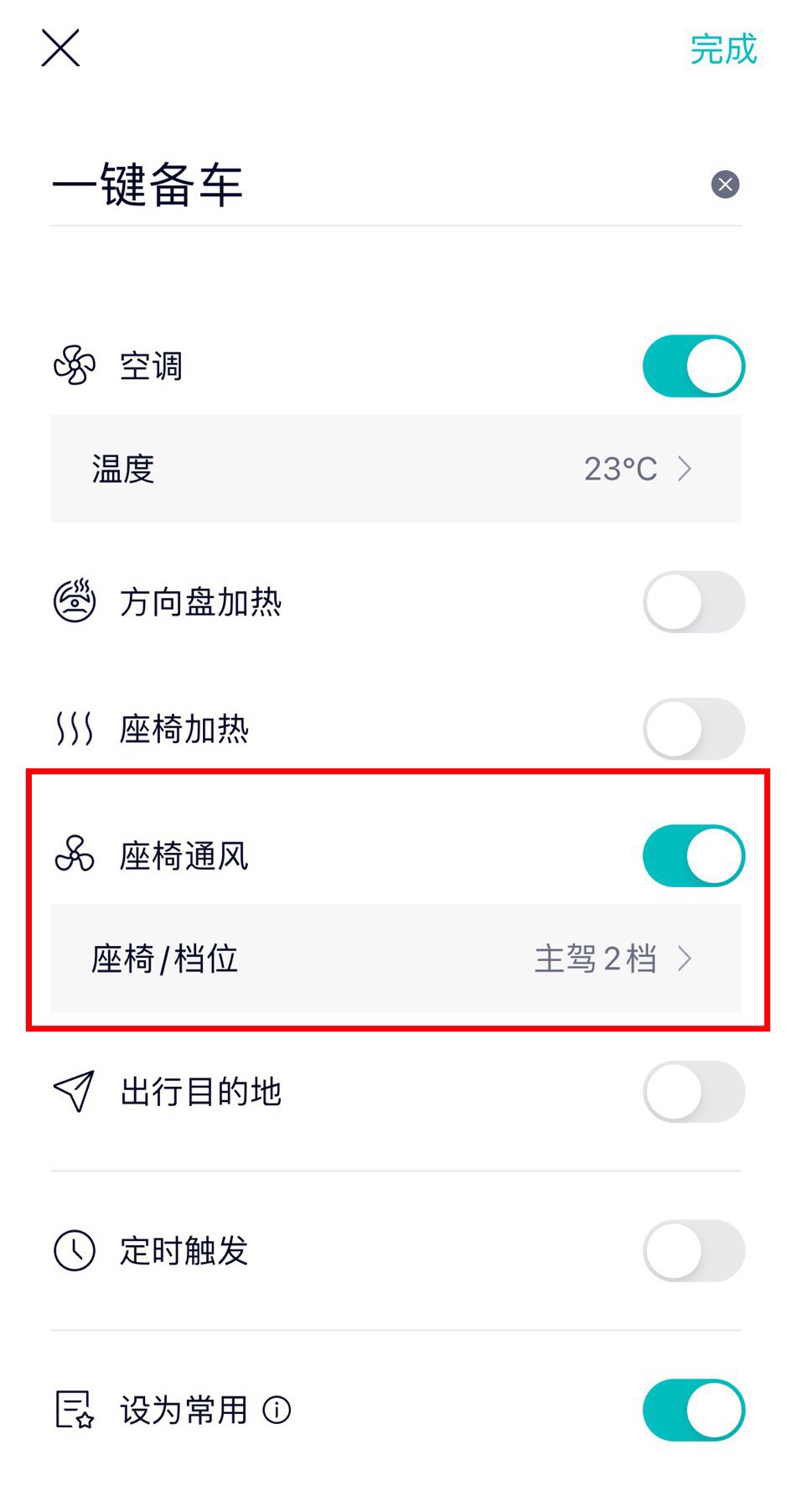792x1512 pixels.
Task: Turn on 出行目的地 switch
Action: [693, 1092]
